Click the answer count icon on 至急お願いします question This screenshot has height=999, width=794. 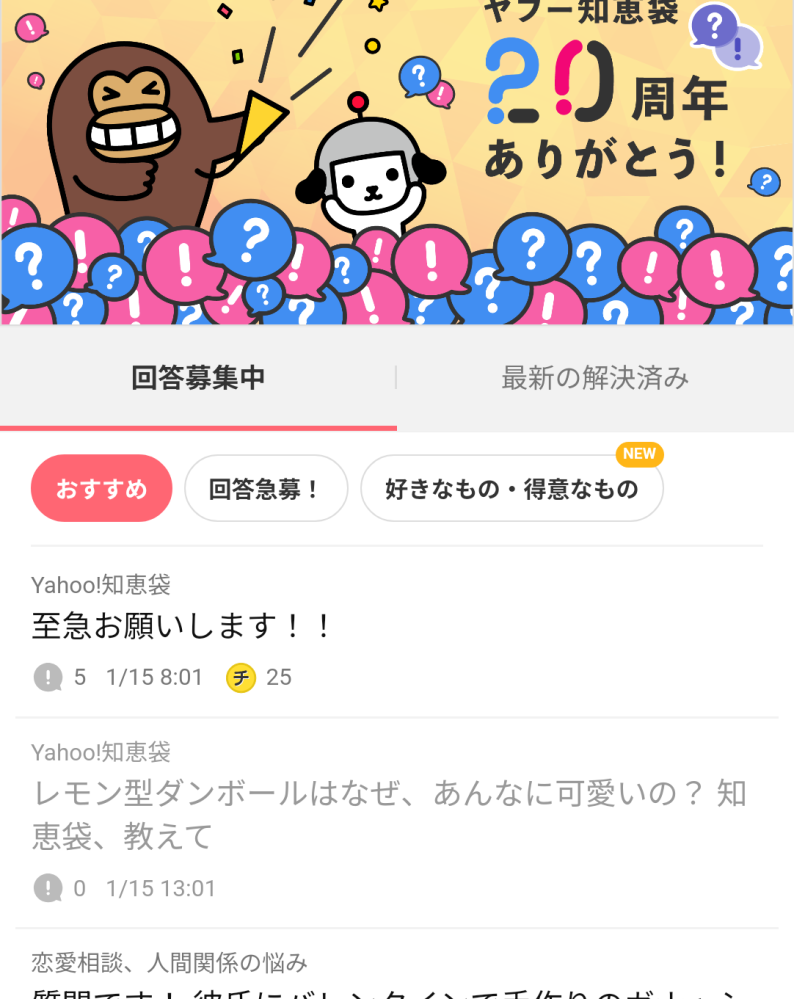coord(47,677)
